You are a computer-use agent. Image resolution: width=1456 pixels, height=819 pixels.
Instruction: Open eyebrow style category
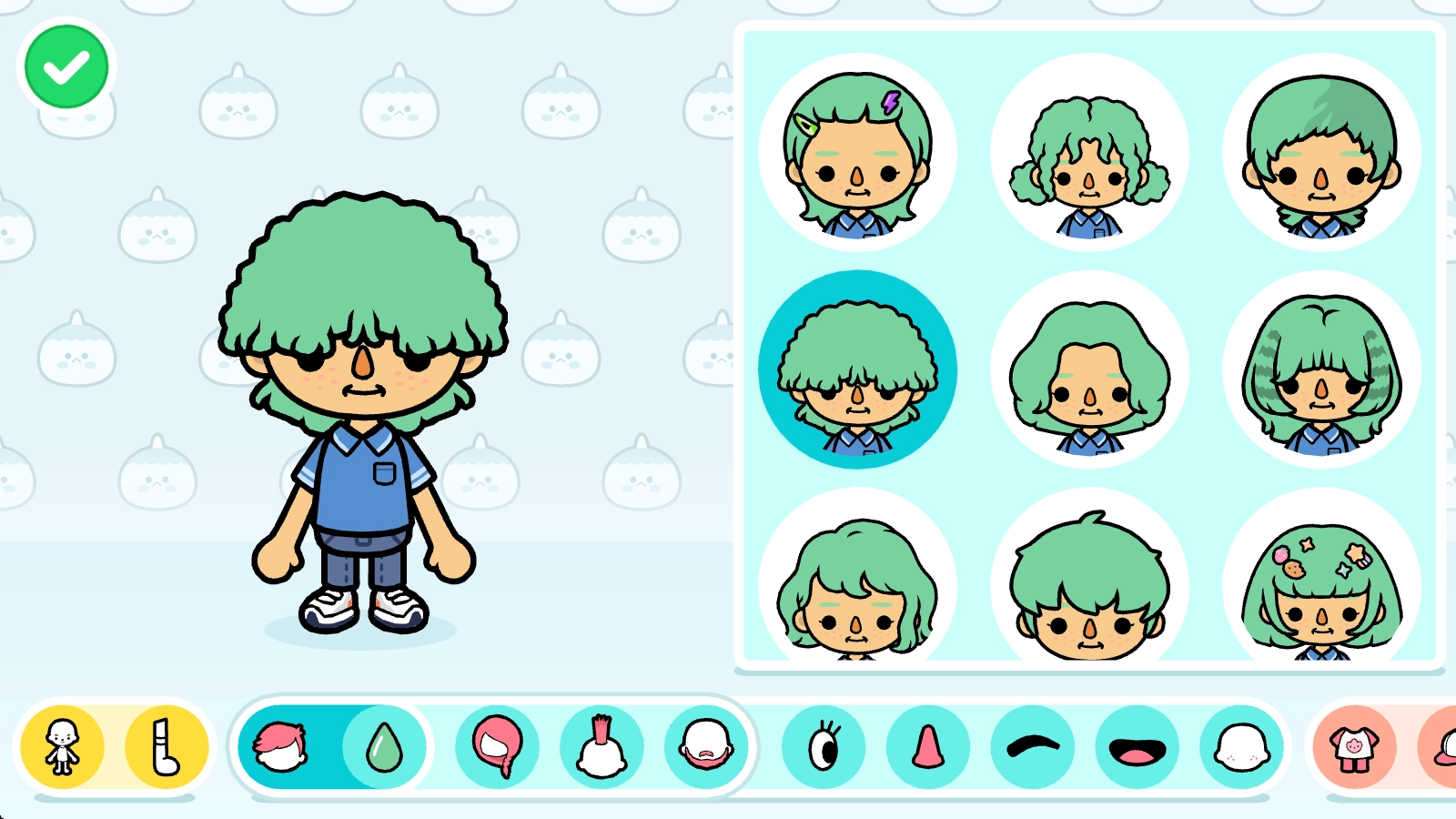[1033, 747]
